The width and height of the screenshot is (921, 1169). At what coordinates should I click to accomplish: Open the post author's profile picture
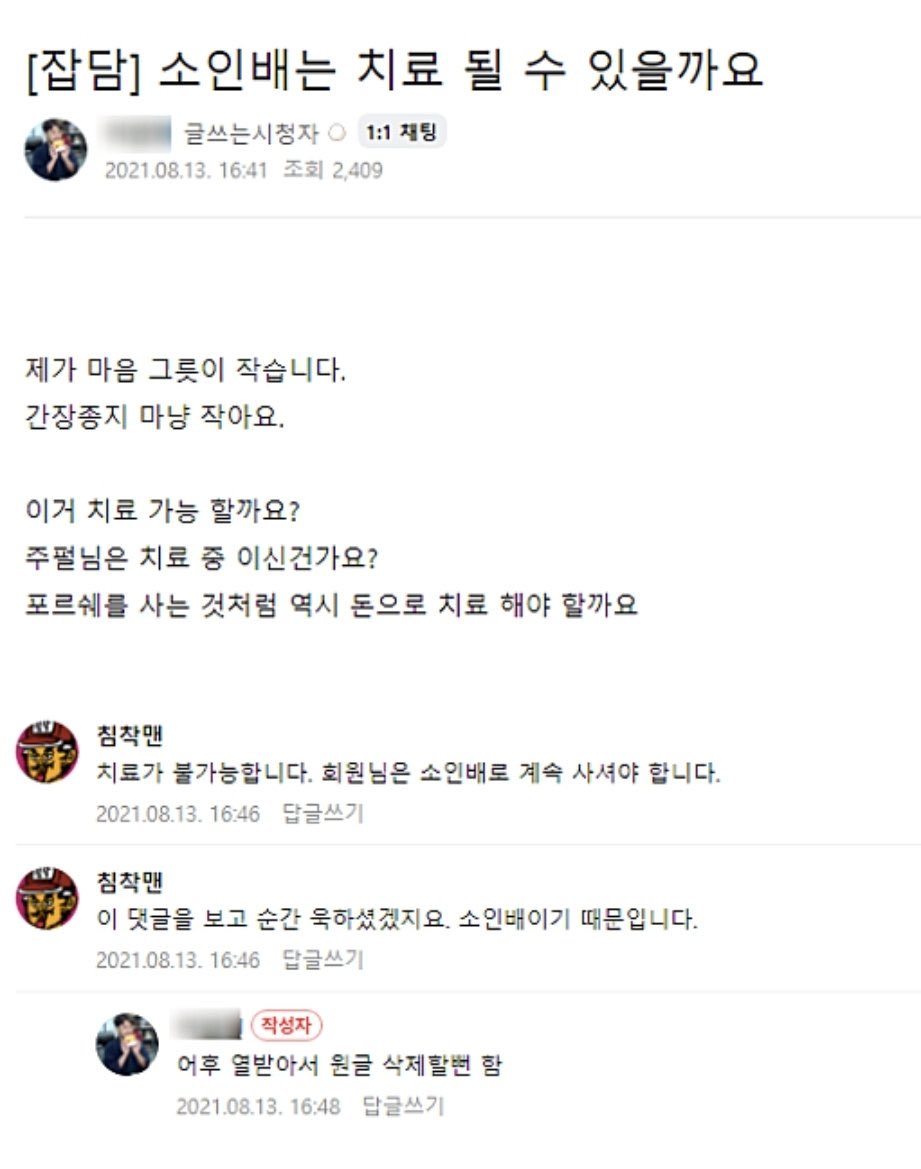pos(56,149)
